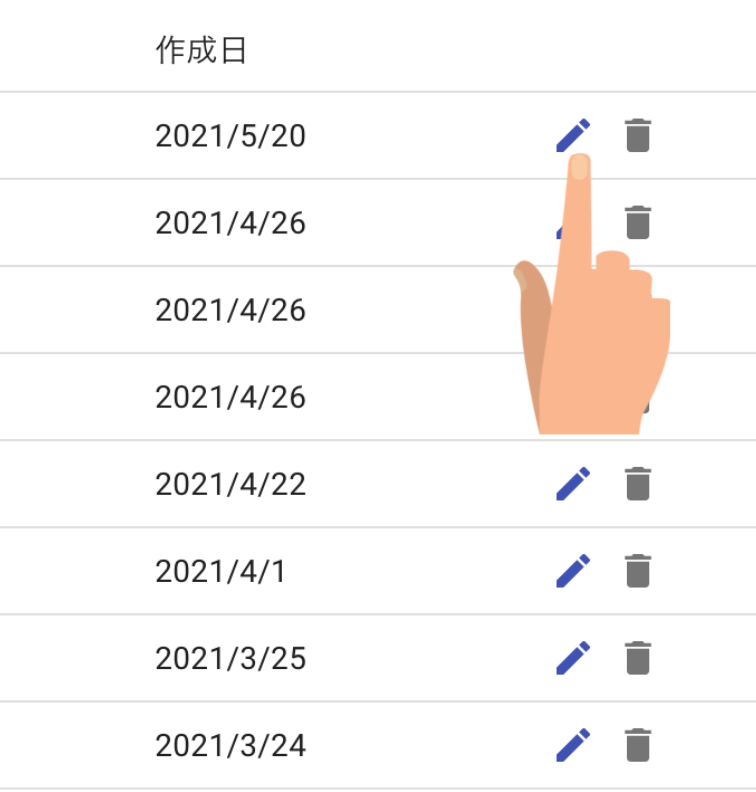Tap the pencil icon for 2021/4/22

click(x=572, y=484)
